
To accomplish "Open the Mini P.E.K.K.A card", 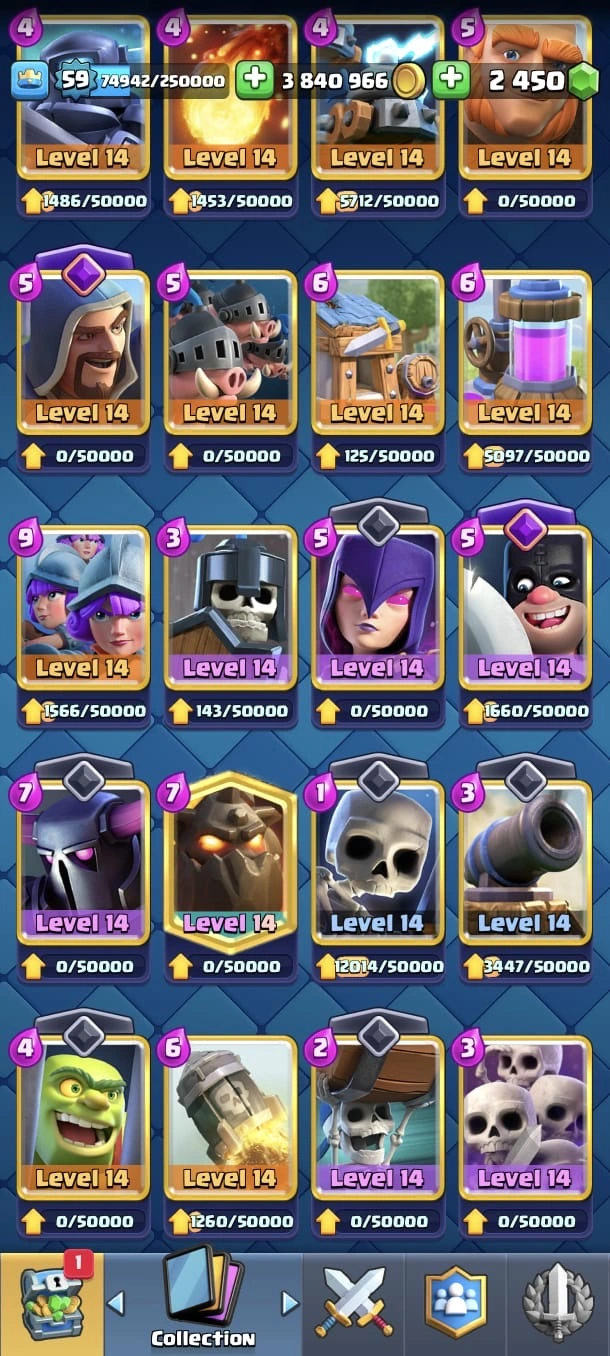I will point(82,100).
